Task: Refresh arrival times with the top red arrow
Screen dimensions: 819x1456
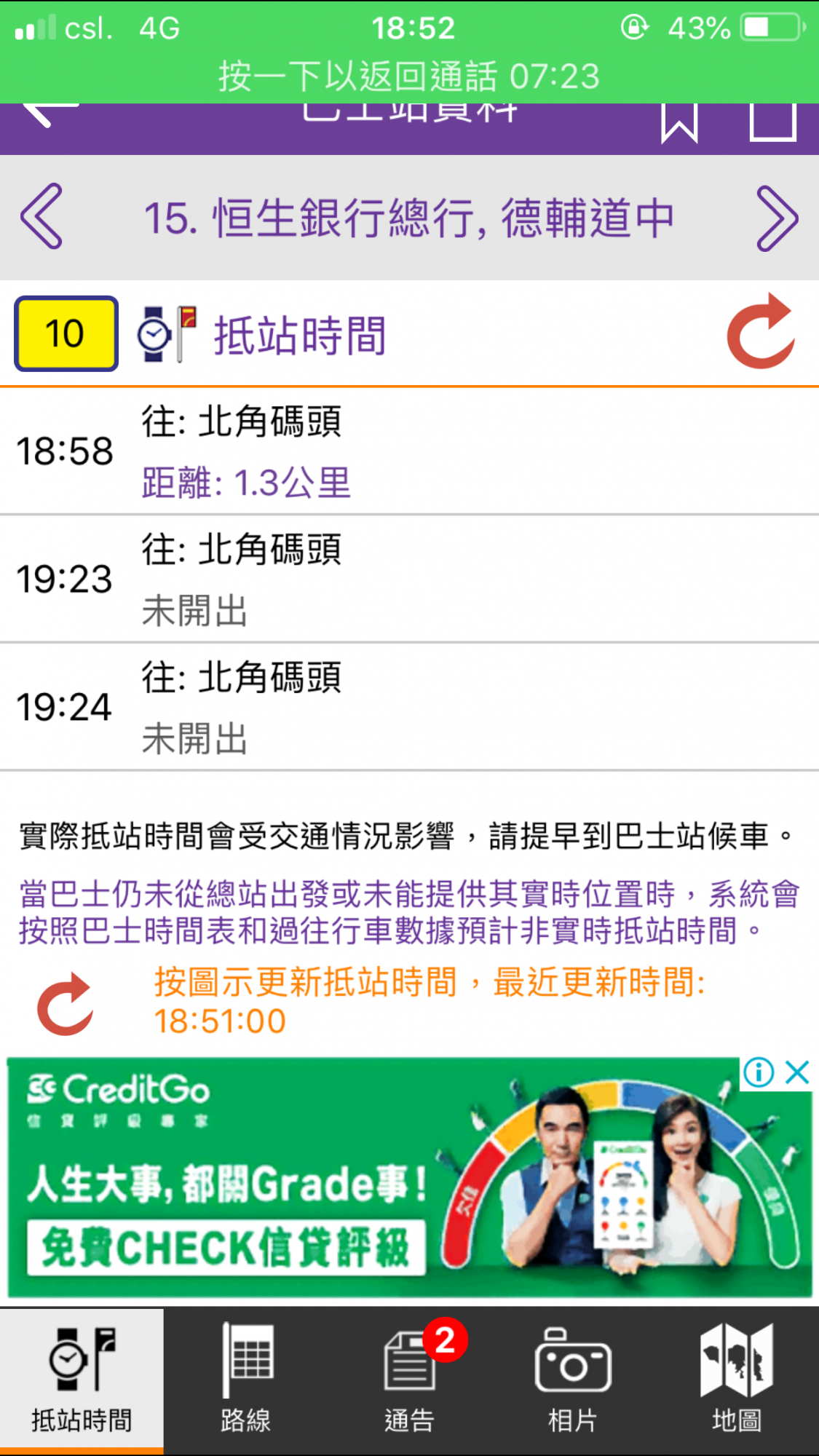Action: (x=761, y=332)
